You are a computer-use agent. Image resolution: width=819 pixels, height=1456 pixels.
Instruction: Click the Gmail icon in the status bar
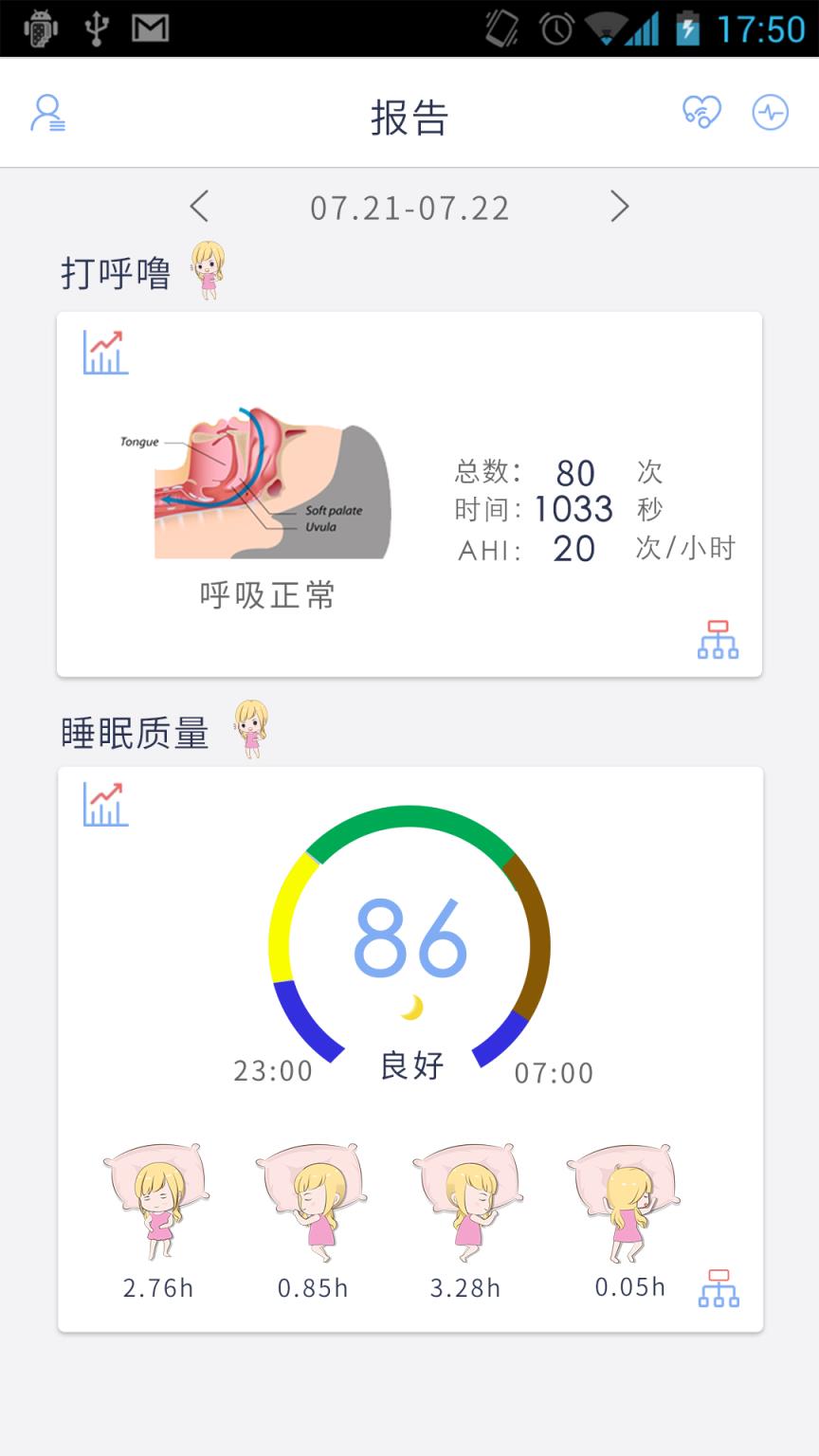(x=152, y=27)
